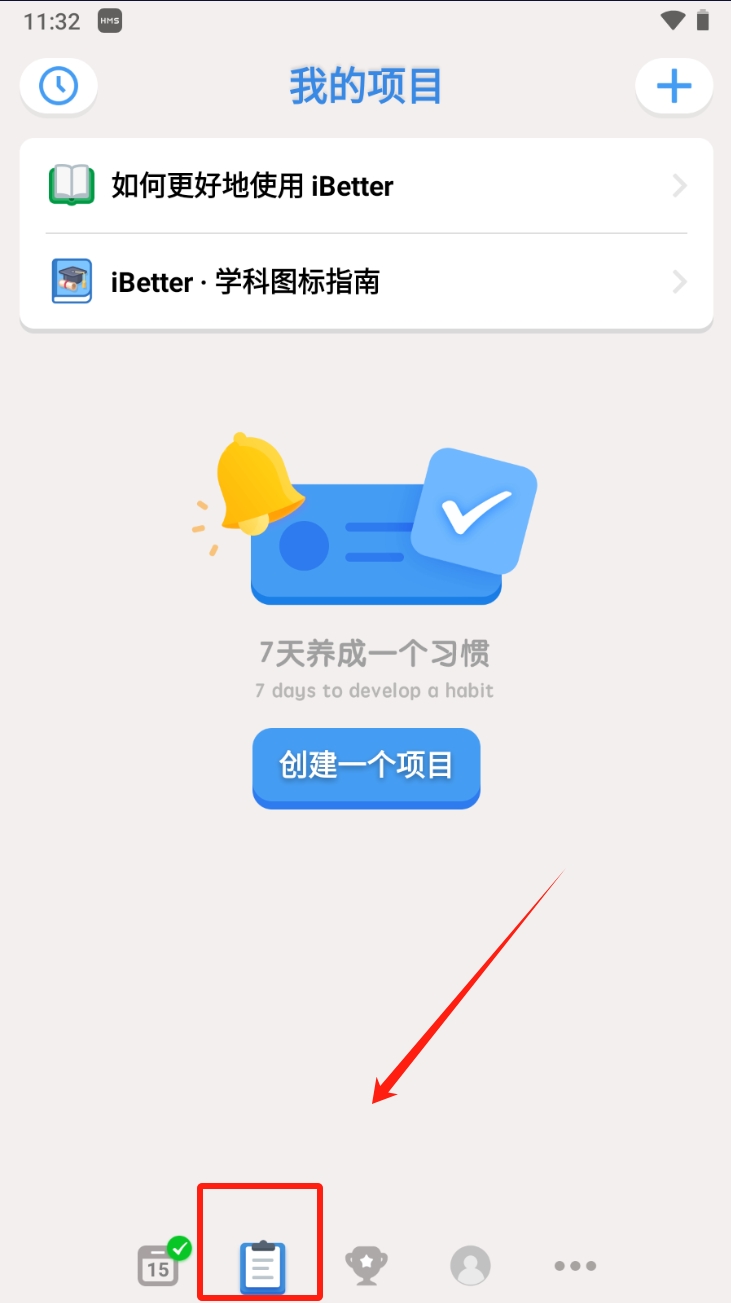Select the clipboard projects tab
731x1303 pixels.
pyautogui.click(x=262, y=1265)
